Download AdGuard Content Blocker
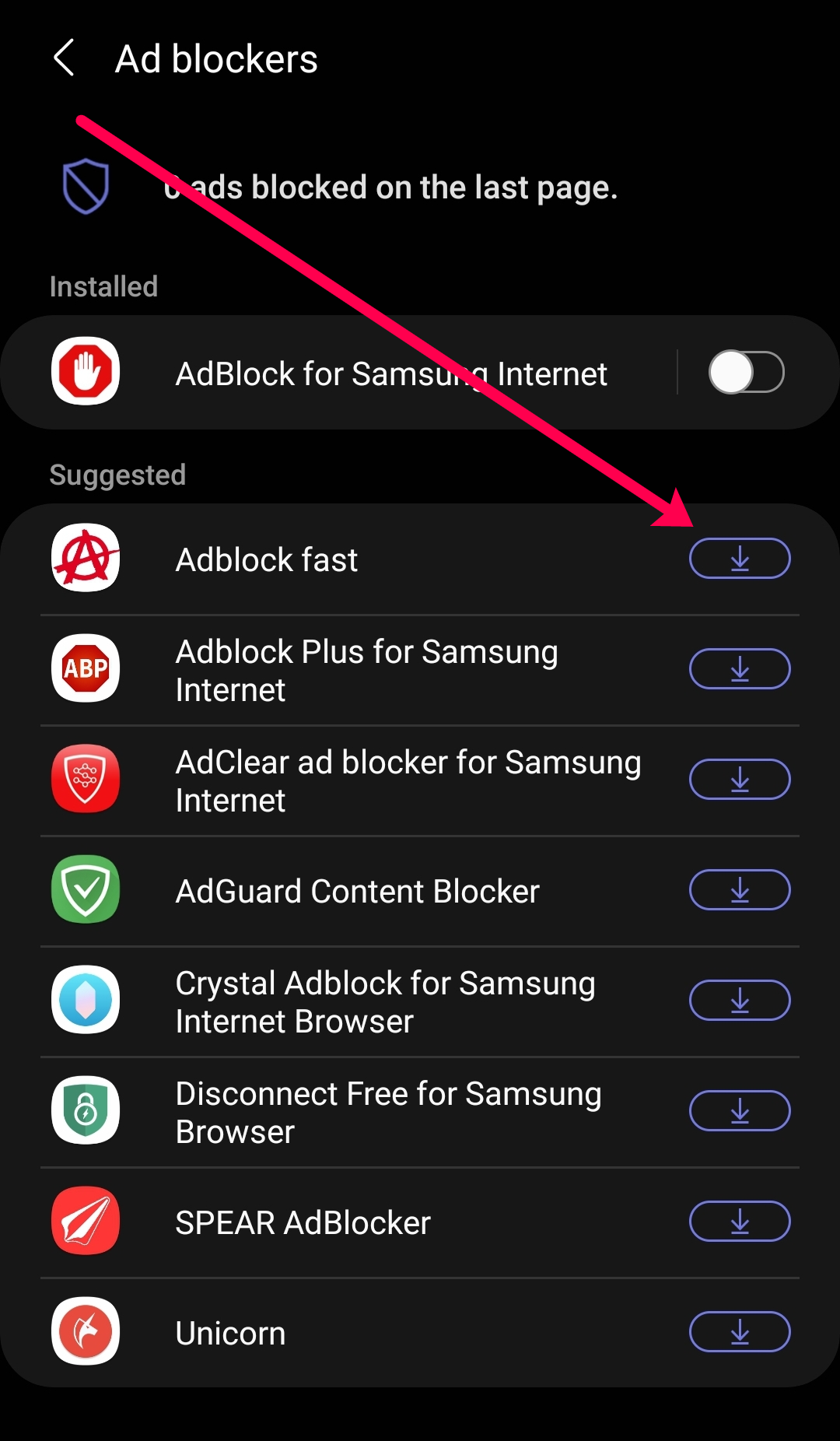Screen dimensions: 840x1441 [740, 890]
